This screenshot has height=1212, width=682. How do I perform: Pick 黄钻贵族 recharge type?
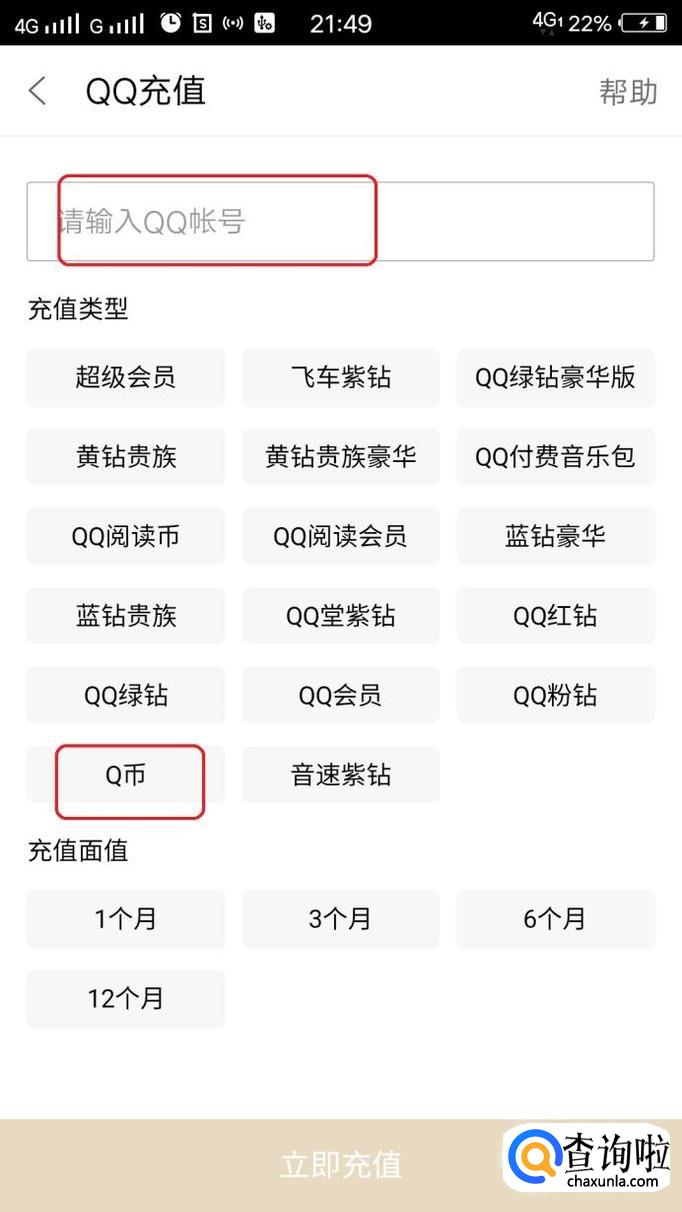126,457
